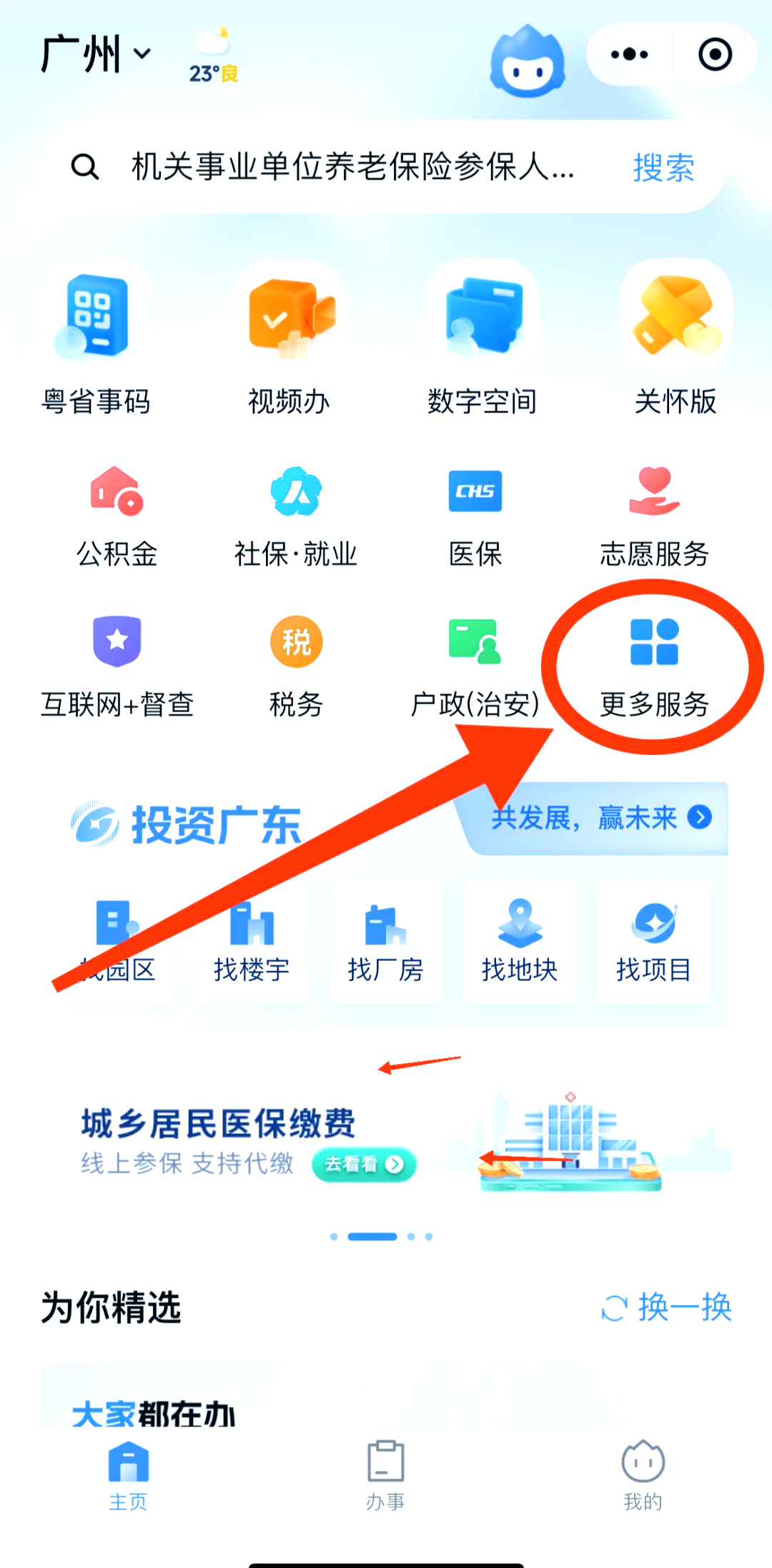Tap 去看看 on the 城乡居民医保缴费 banner

click(x=364, y=1164)
